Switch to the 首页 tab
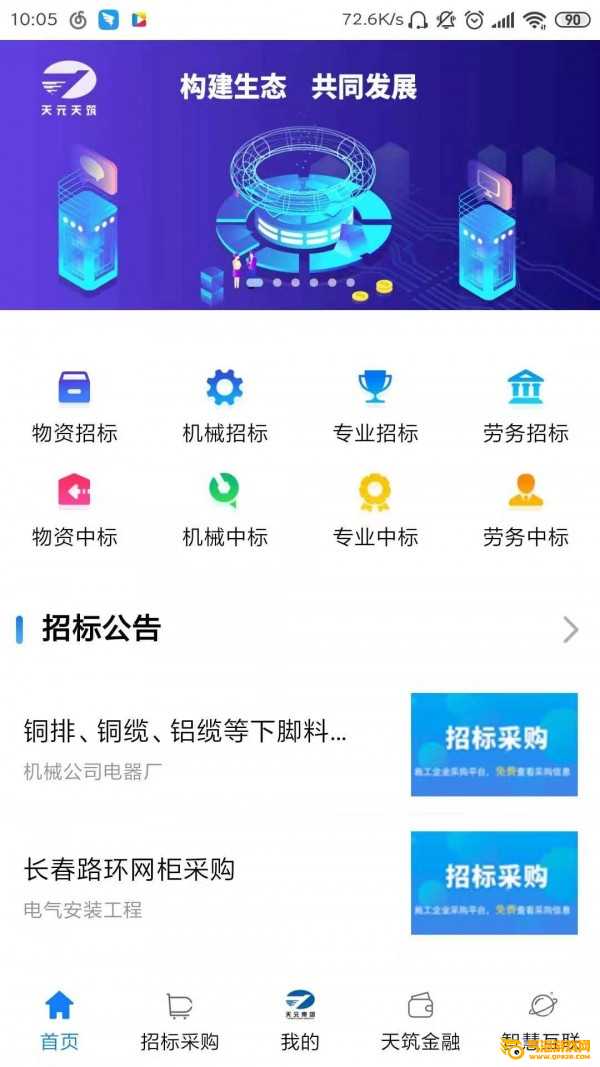600x1067 pixels. click(60, 1020)
